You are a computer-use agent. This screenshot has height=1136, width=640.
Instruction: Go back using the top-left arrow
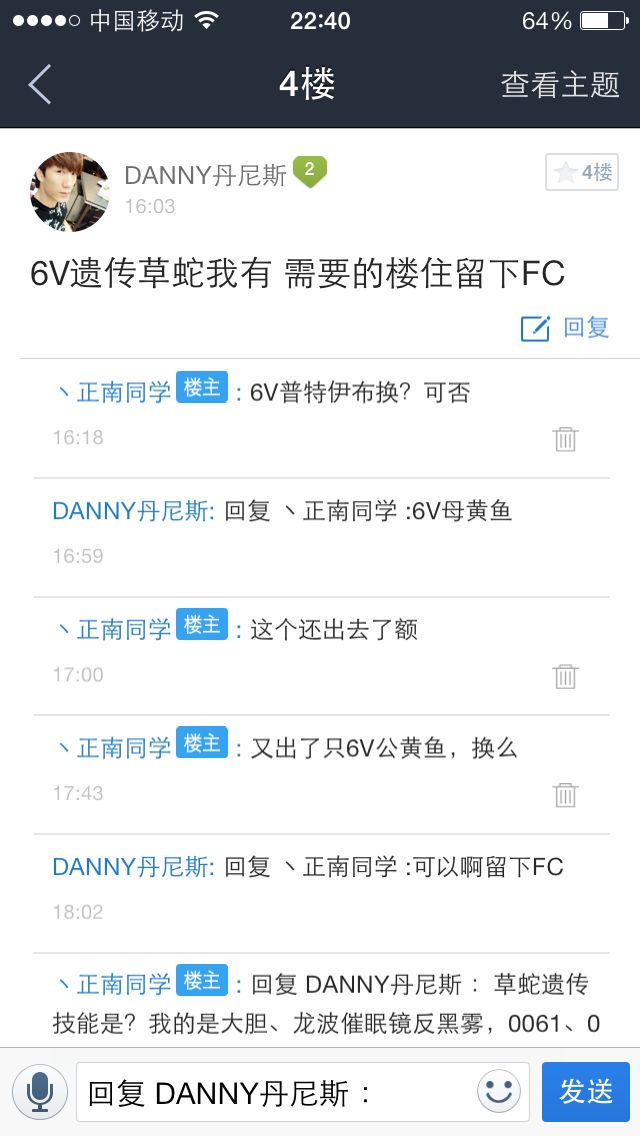(40, 85)
